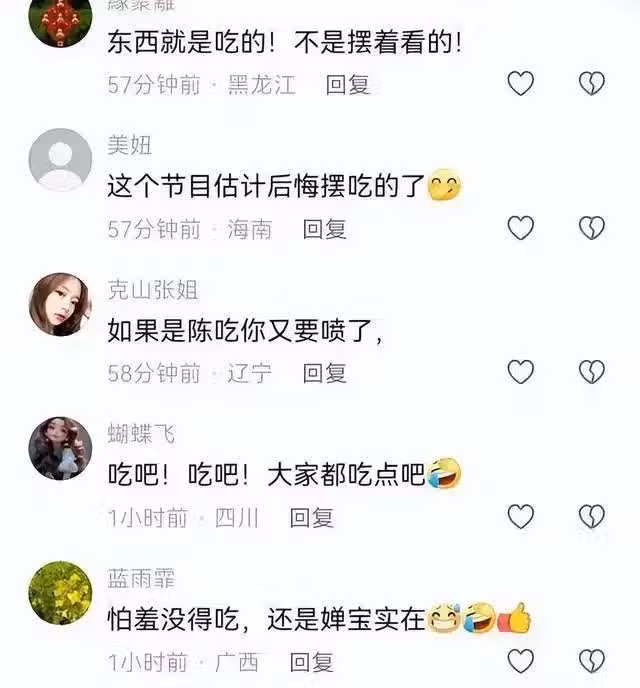Reply to 美妞's comment
The width and height of the screenshot is (640, 688).
coord(325,229)
